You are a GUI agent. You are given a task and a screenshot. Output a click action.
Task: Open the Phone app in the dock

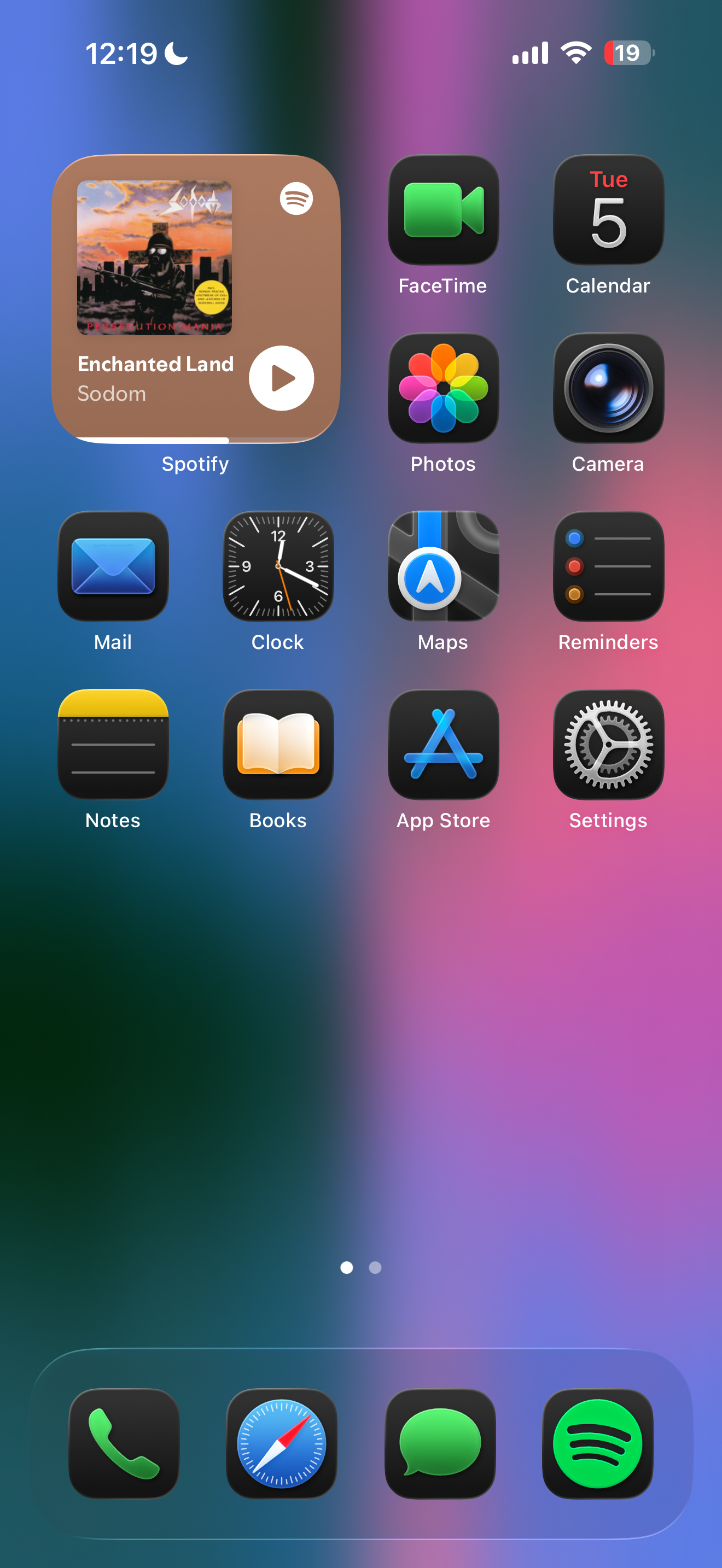124,1443
